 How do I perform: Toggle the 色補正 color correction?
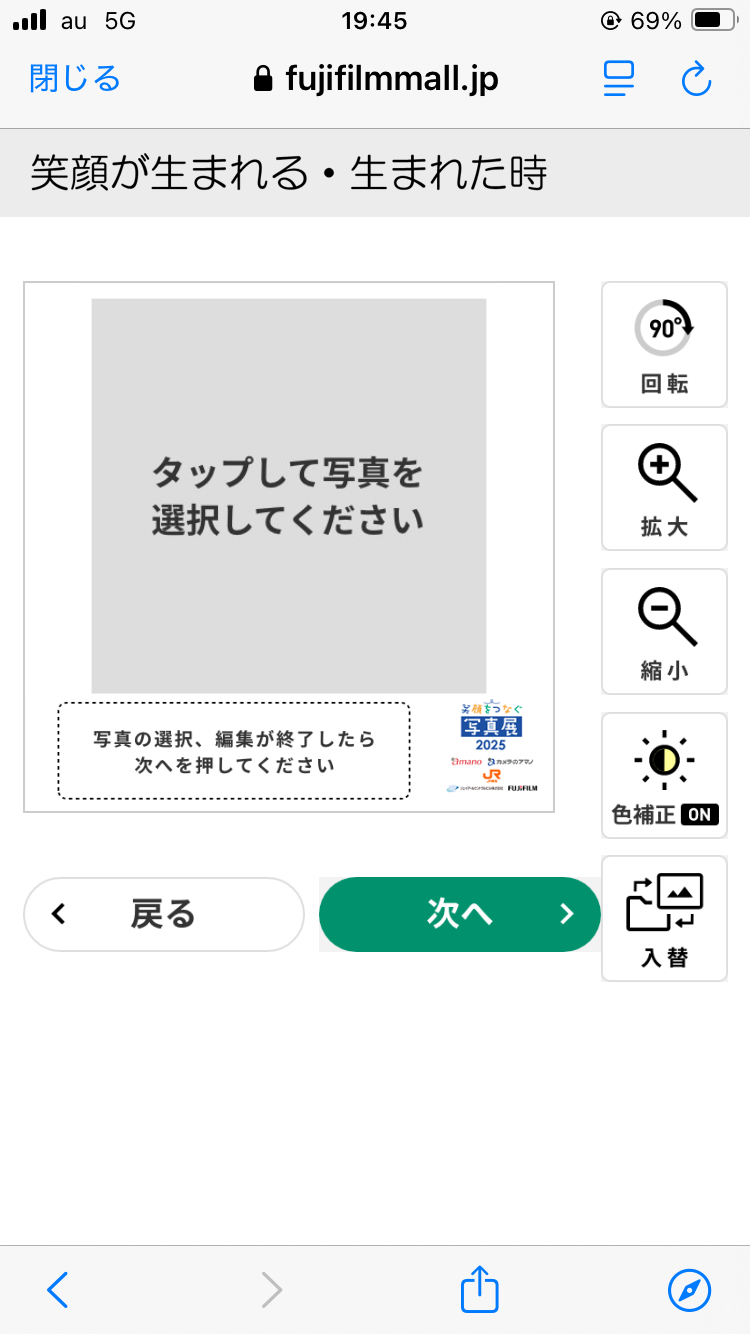tap(664, 775)
